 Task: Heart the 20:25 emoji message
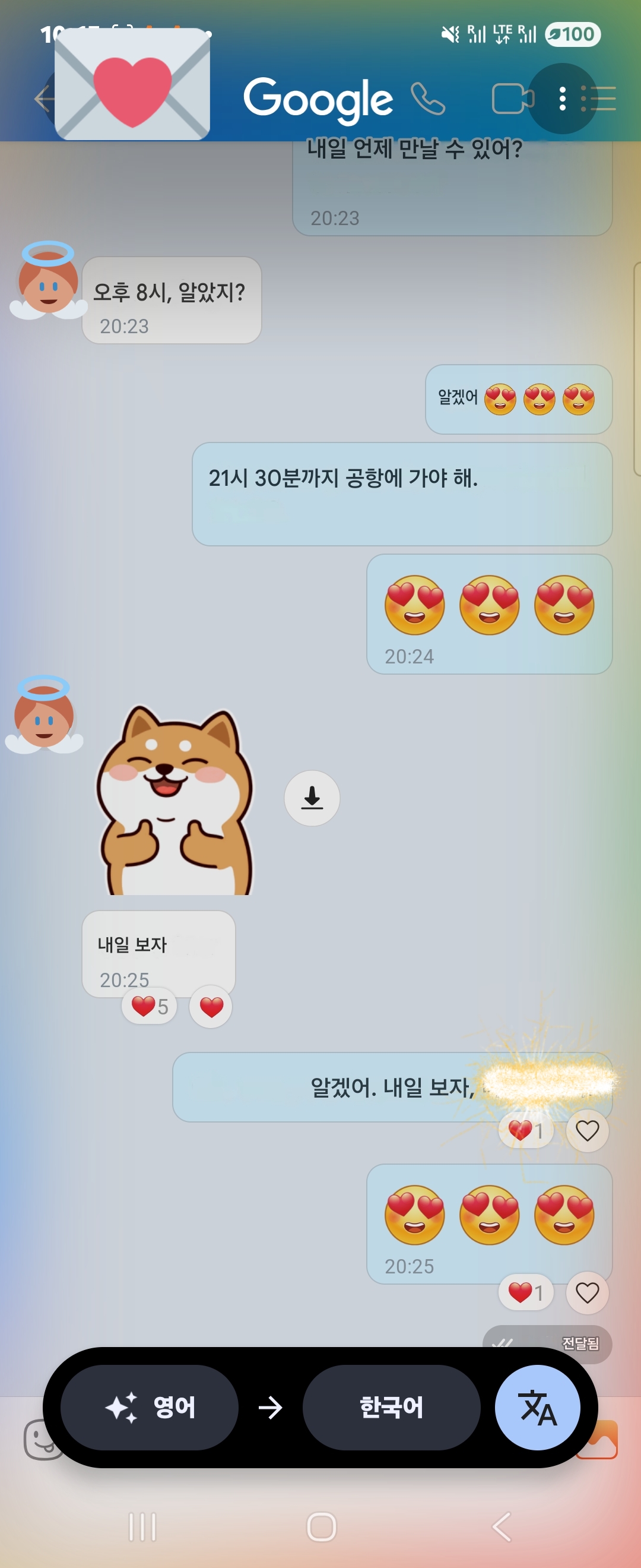[x=587, y=1292]
